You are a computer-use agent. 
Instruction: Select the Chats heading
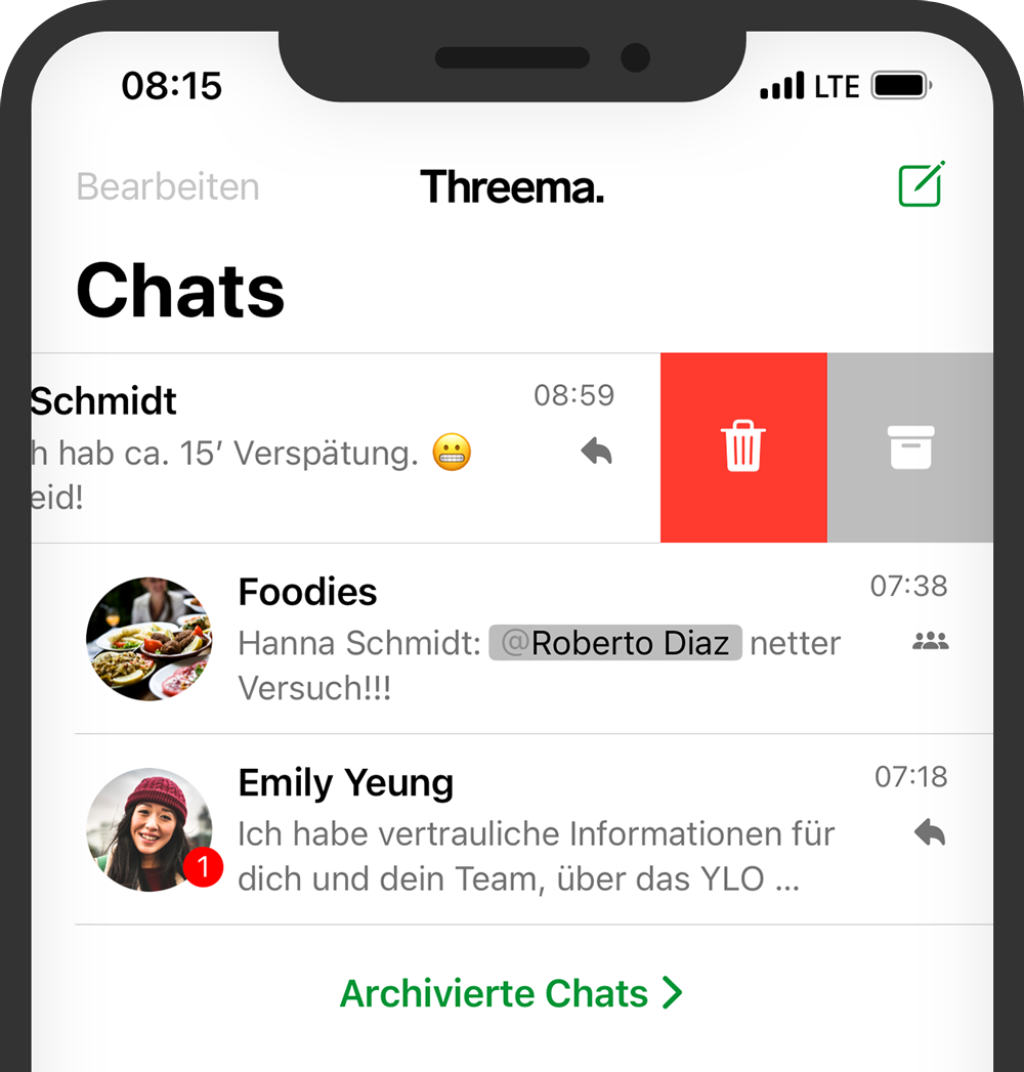[180, 290]
